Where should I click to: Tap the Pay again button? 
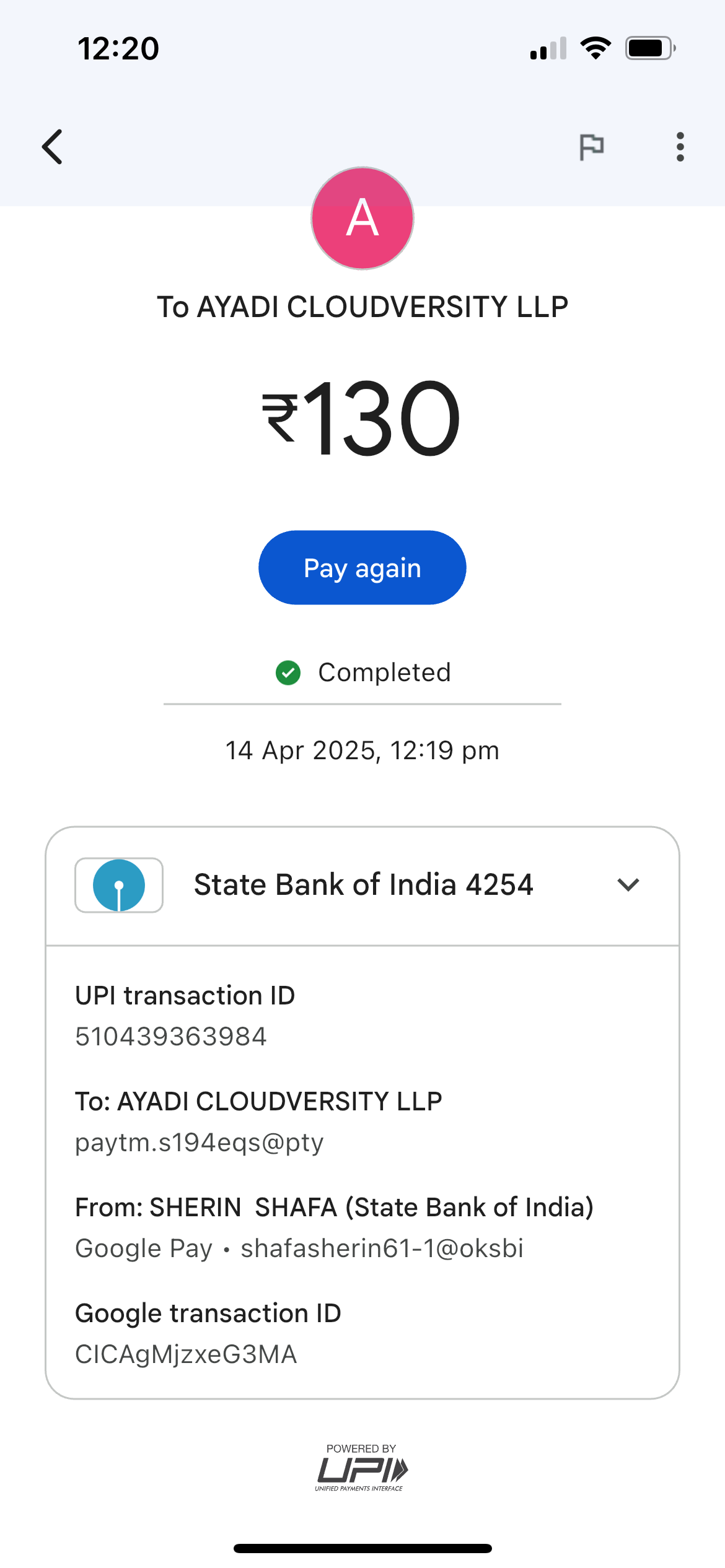(x=362, y=567)
